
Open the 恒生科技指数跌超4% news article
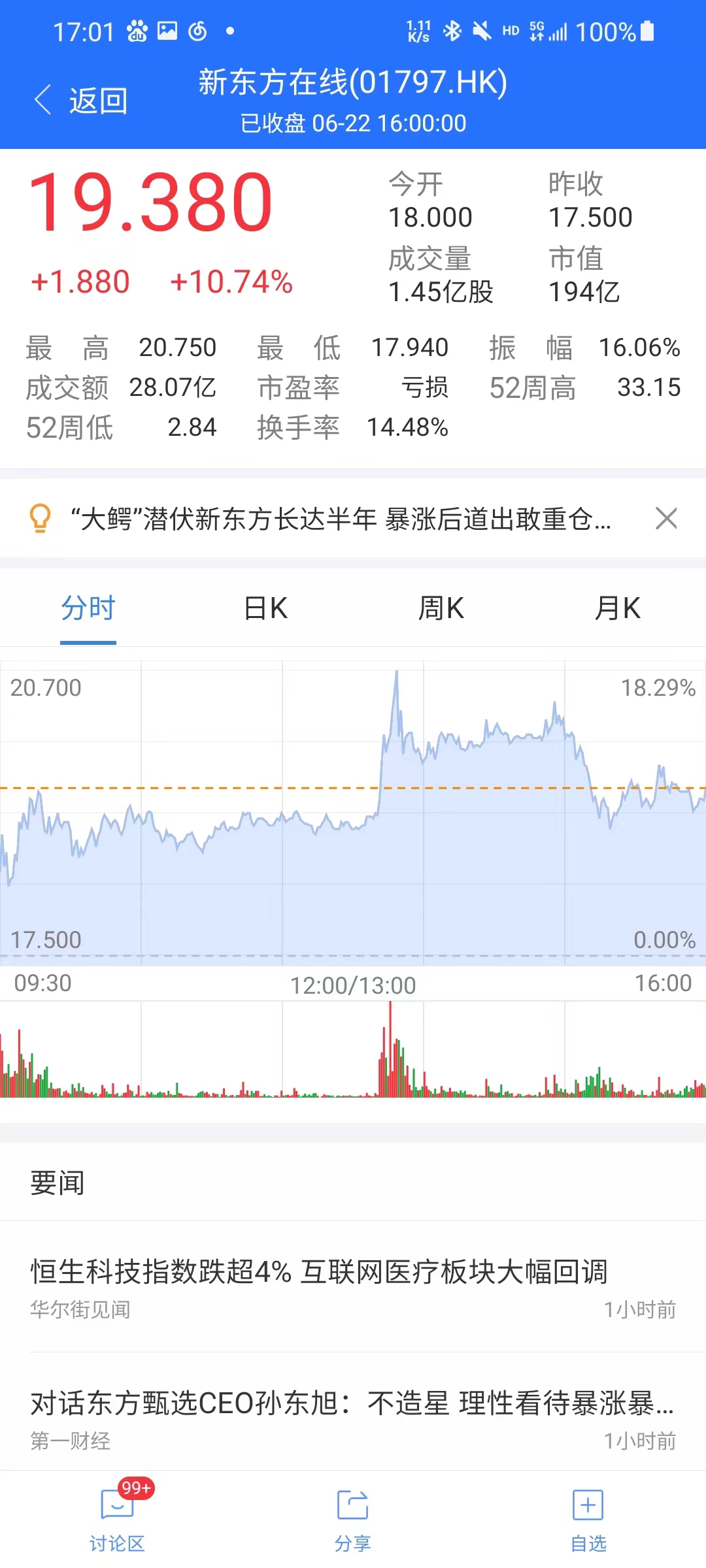(353, 1287)
